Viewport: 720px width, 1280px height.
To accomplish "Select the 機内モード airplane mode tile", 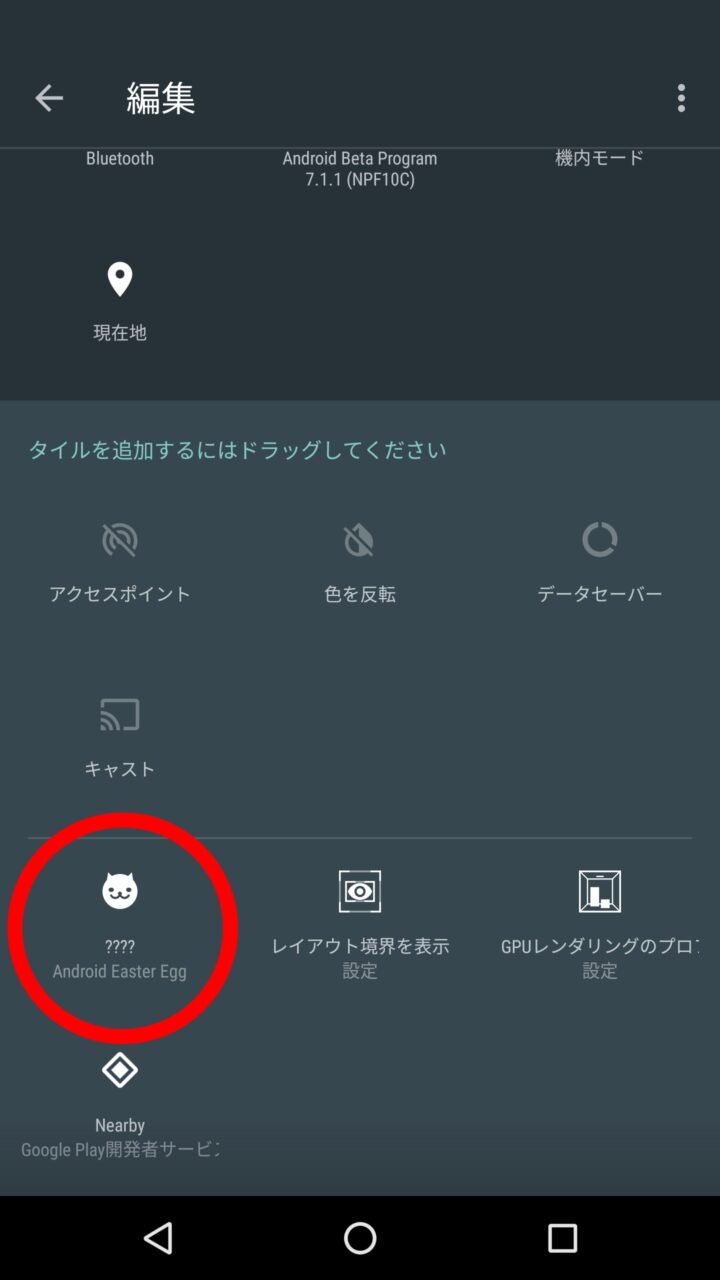I will 599,158.
